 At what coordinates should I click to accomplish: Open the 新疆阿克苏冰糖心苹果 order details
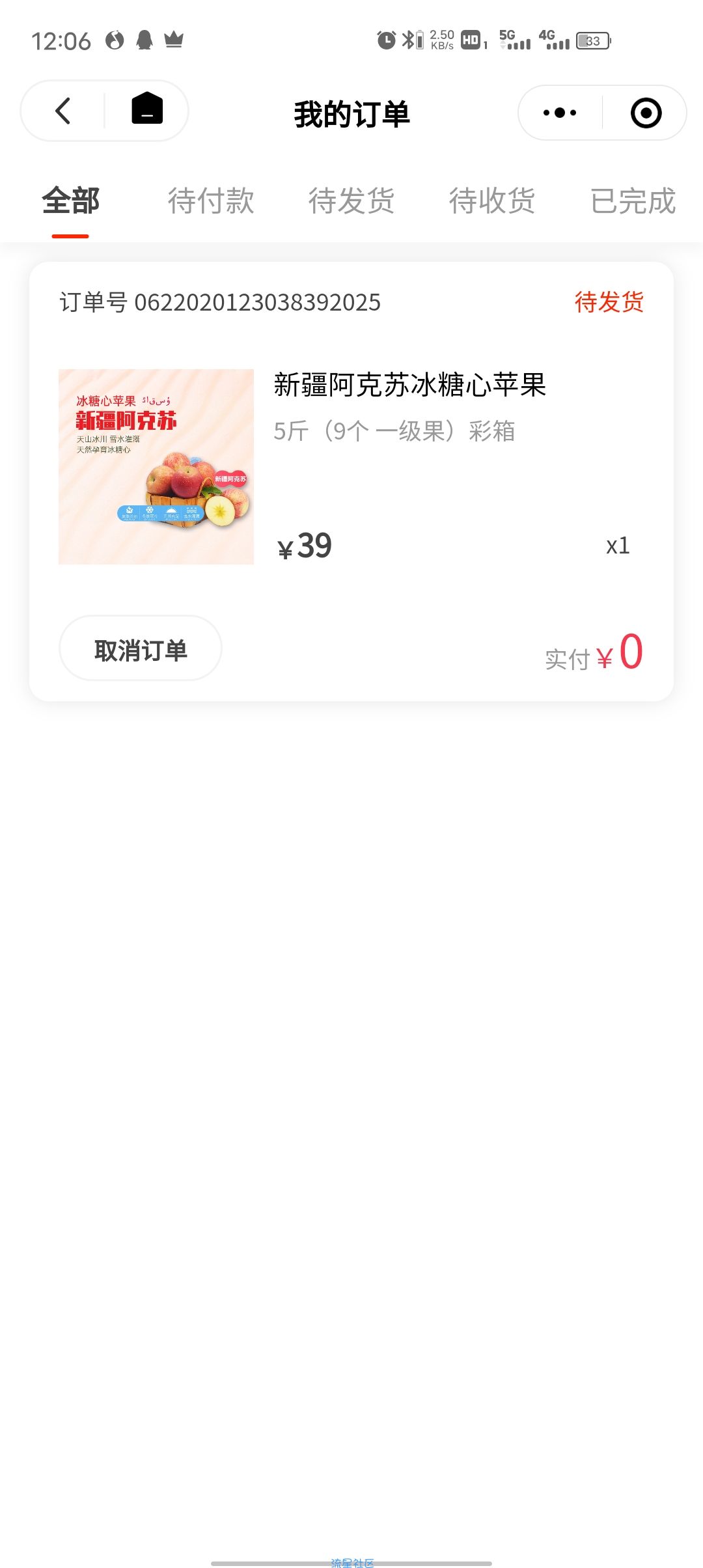point(409,385)
